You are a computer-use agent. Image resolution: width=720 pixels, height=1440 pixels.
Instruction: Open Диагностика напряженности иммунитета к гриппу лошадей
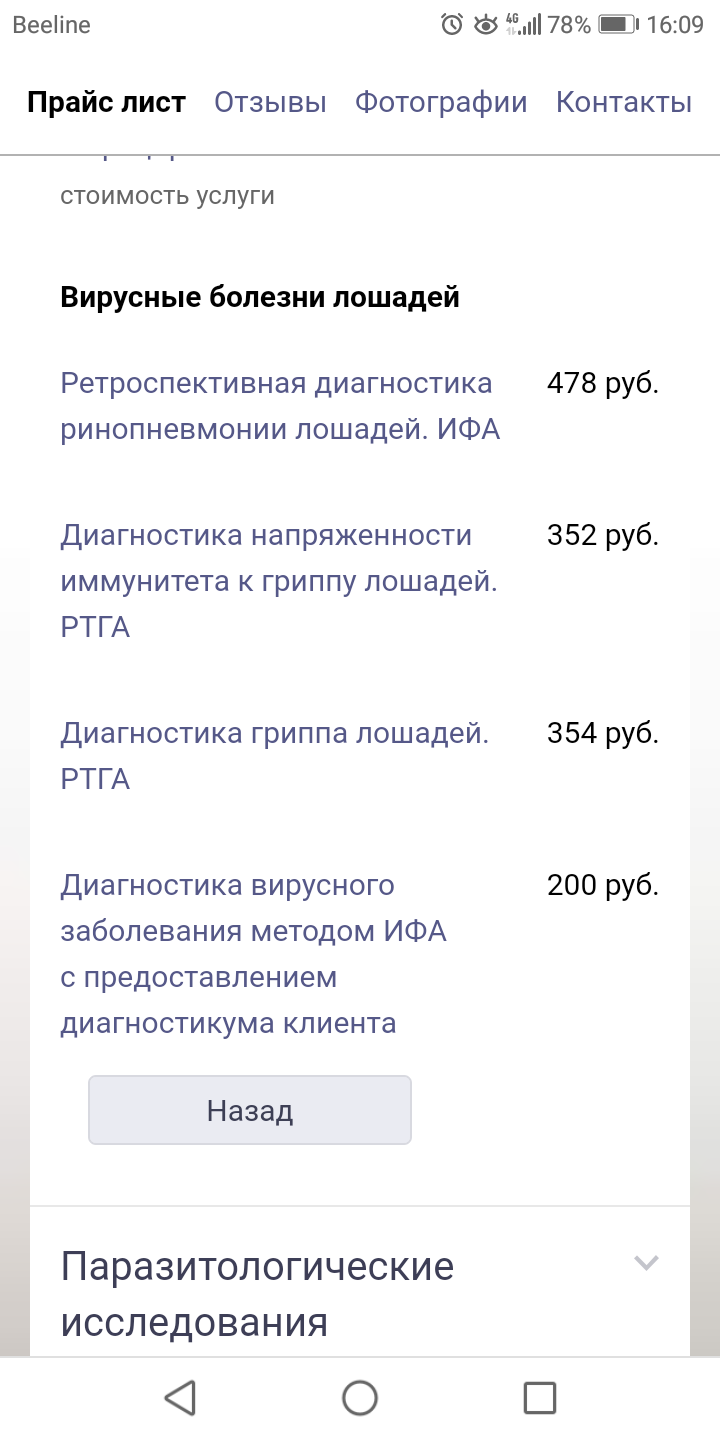click(279, 581)
